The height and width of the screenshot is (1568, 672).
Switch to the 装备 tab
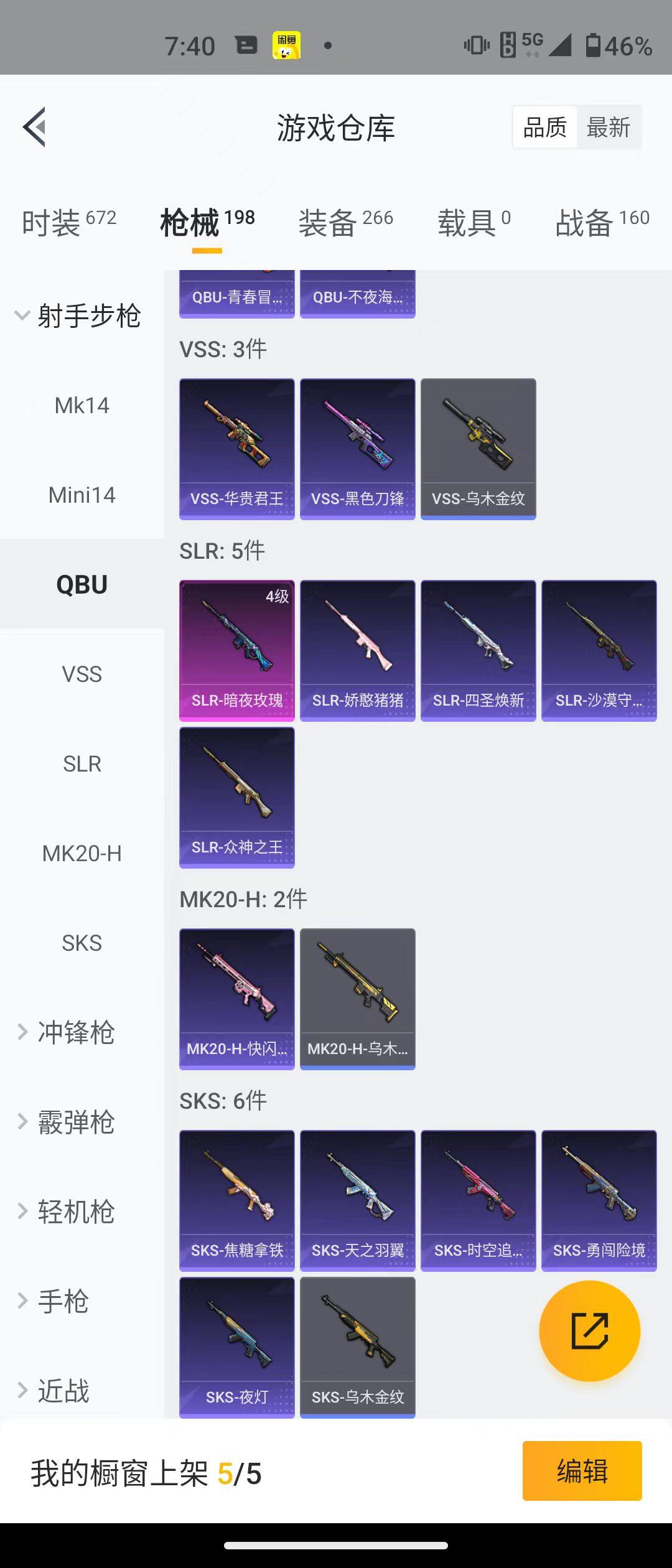coord(345,223)
